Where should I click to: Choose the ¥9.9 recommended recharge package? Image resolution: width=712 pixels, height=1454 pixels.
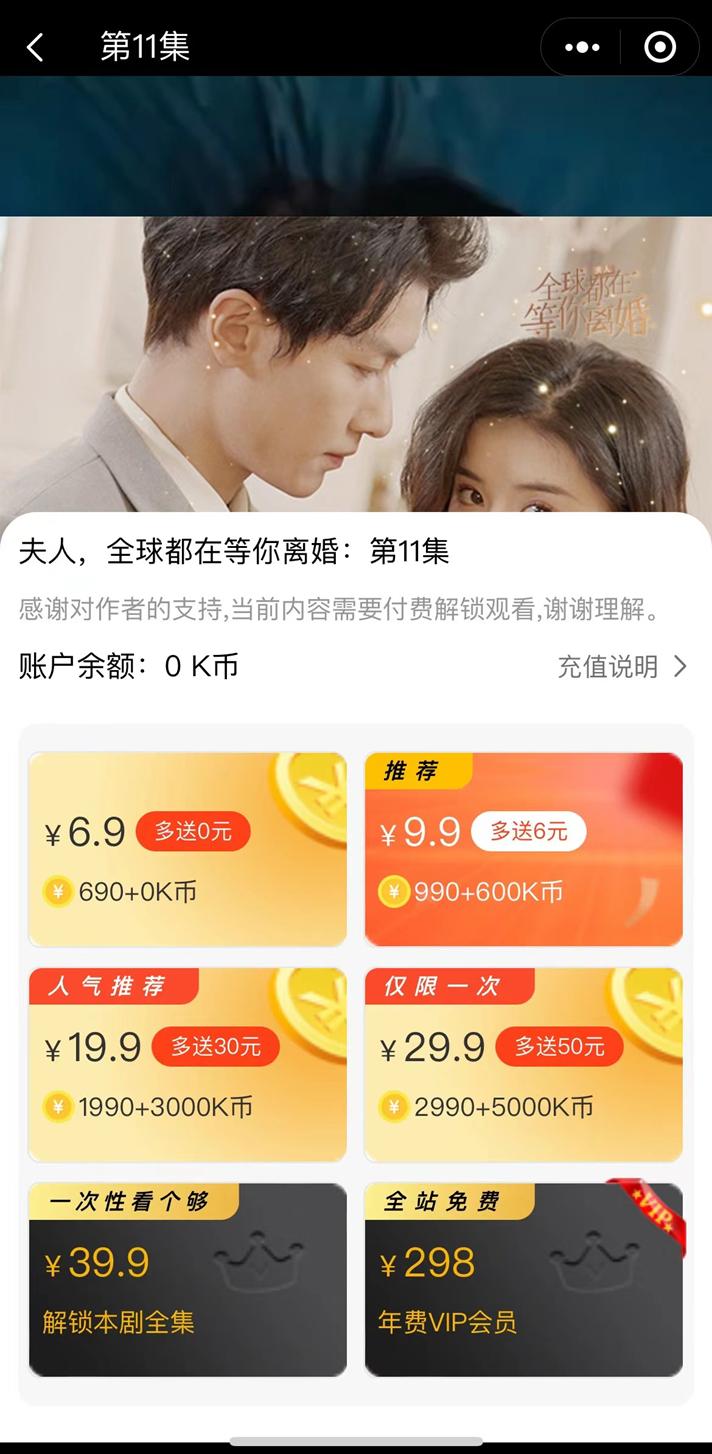[523, 849]
